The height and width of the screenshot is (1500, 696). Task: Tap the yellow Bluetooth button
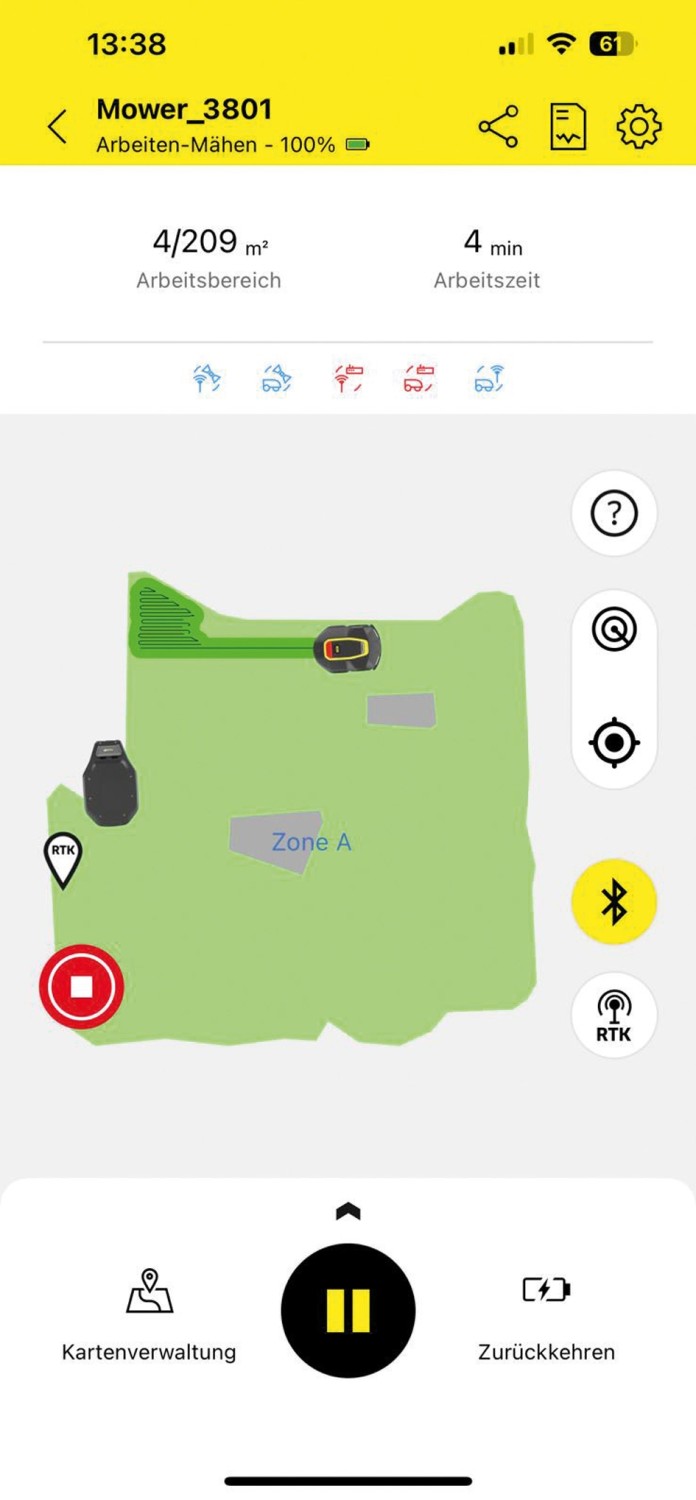coord(614,902)
